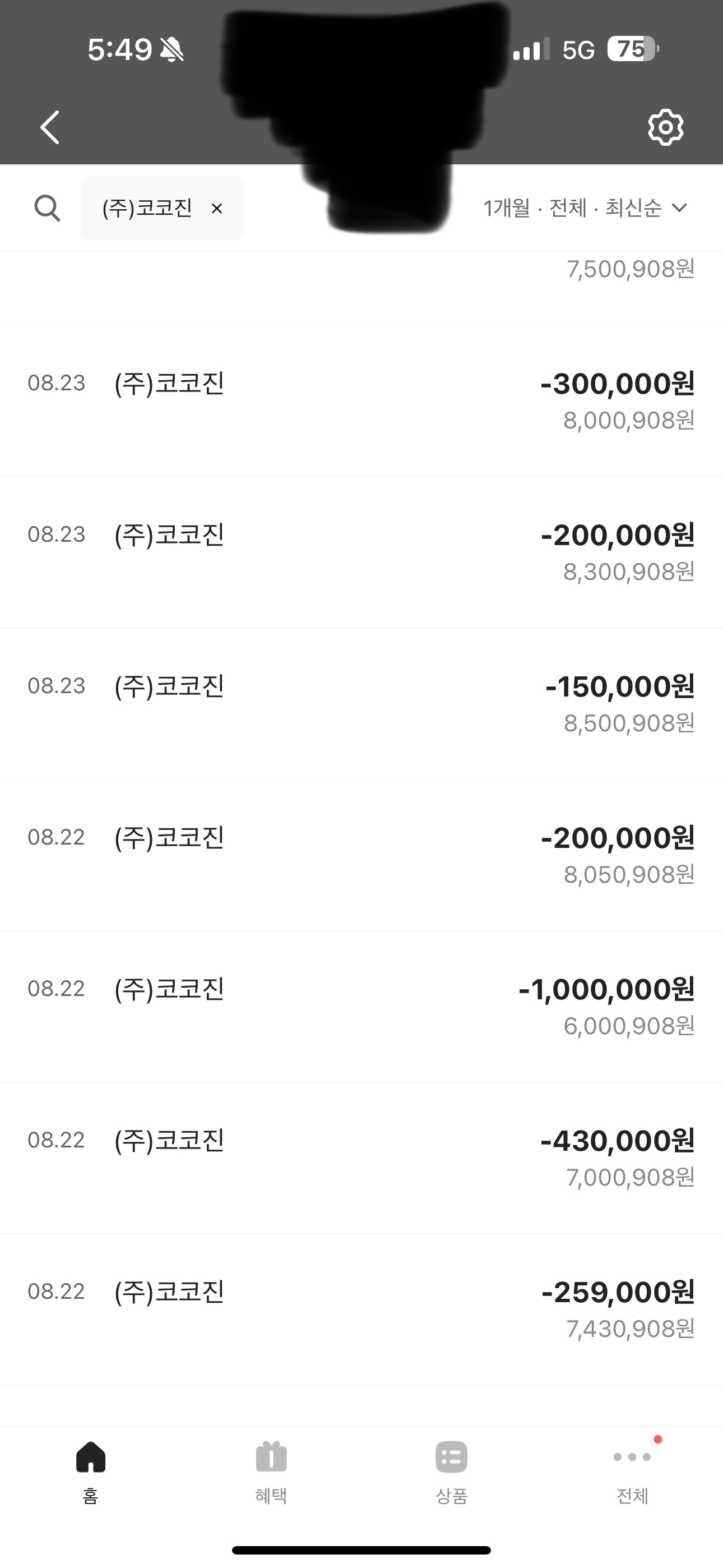The height and width of the screenshot is (1568, 723).
Task: Remove the (주)코코진 search filter chip
Action: 217,209
